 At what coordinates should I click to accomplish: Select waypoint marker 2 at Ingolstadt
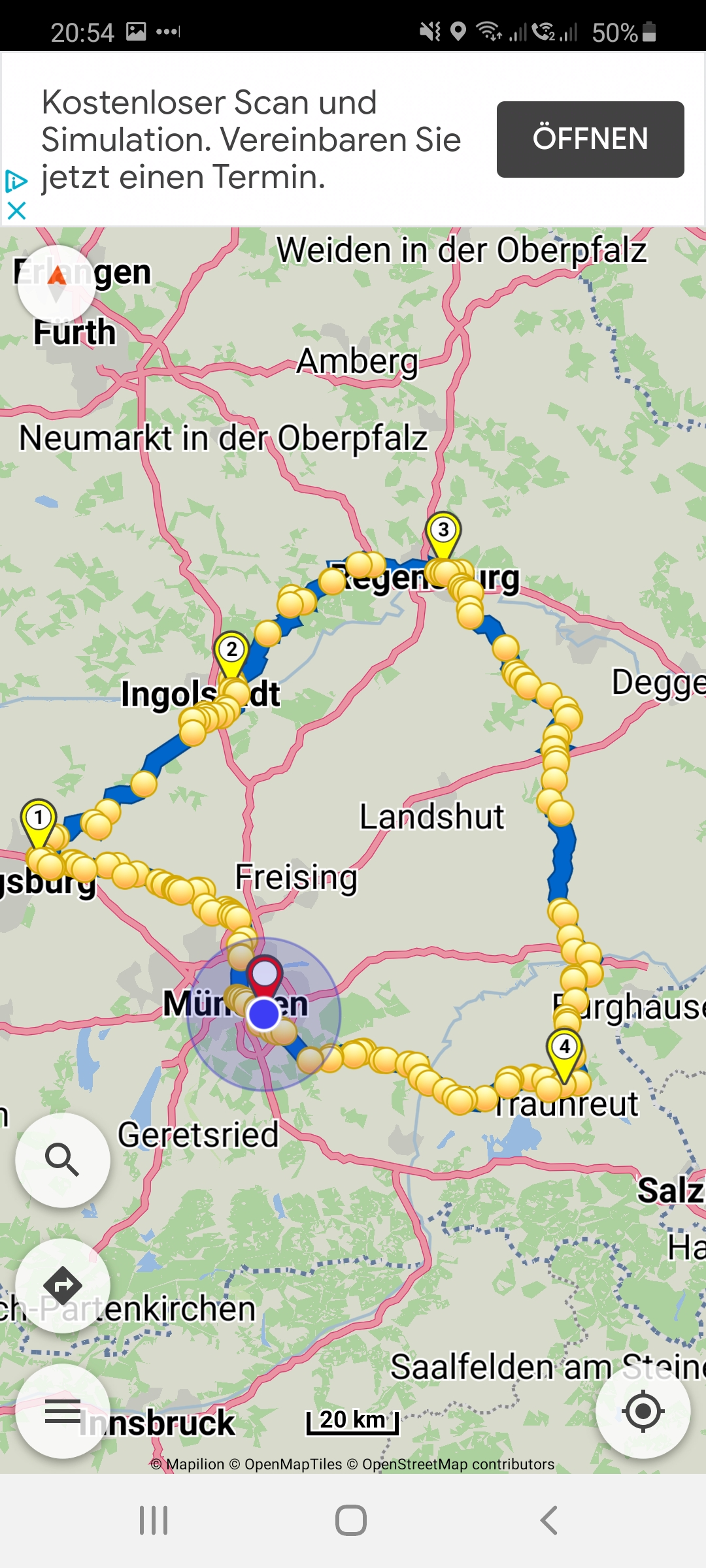coord(231,651)
